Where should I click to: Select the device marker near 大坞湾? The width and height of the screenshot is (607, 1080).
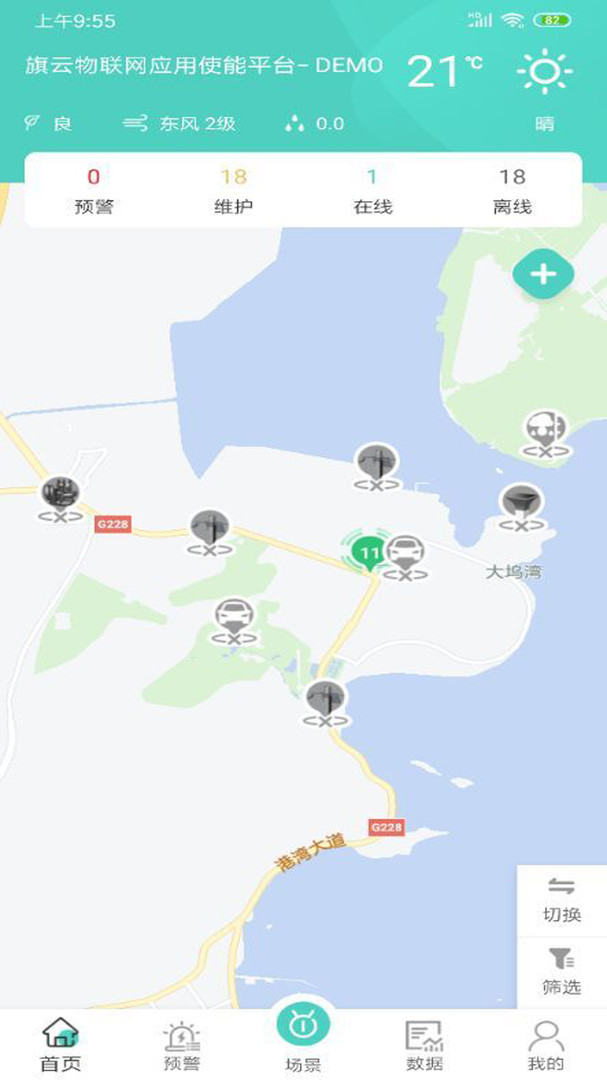click(x=521, y=505)
